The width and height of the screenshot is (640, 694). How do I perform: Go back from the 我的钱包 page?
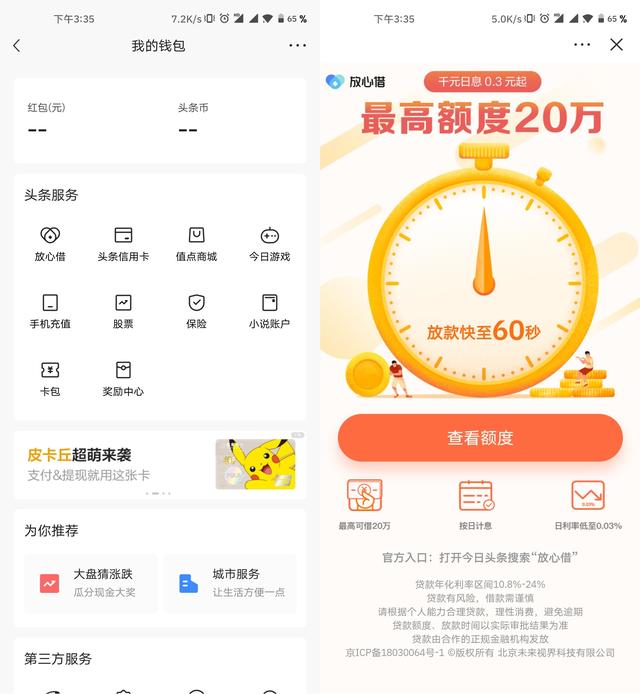point(16,45)
